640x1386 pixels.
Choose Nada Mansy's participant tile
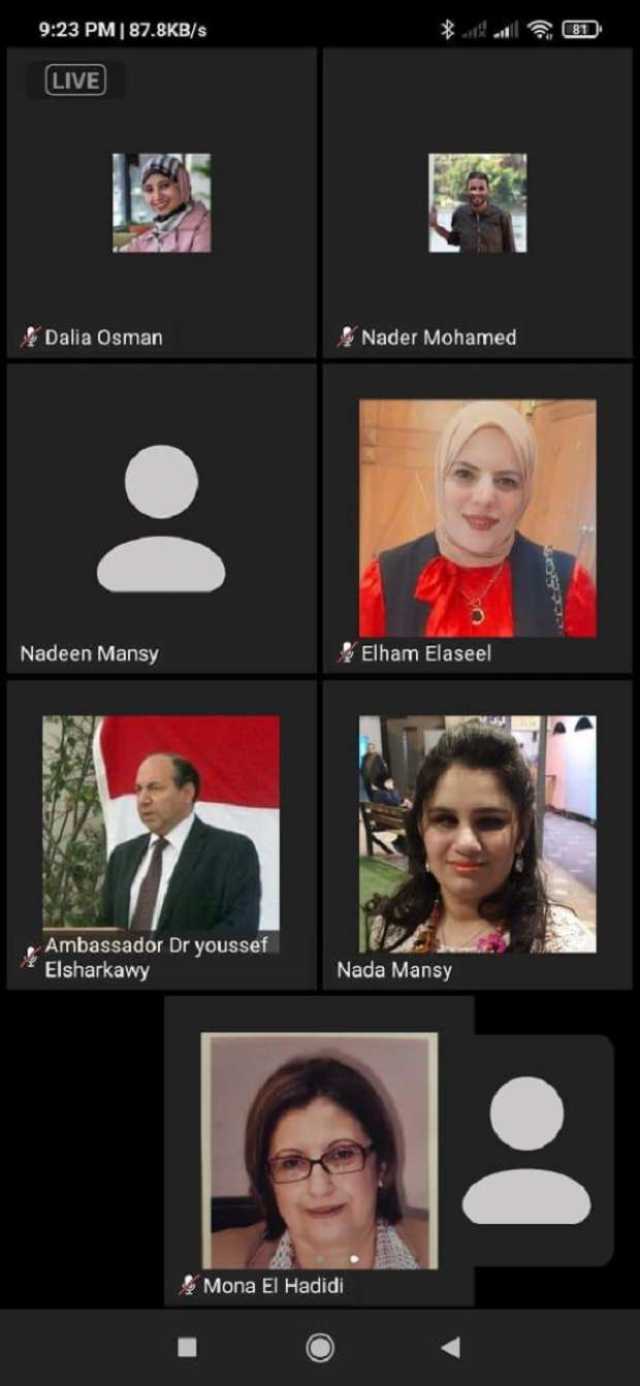tap(477, 835)
